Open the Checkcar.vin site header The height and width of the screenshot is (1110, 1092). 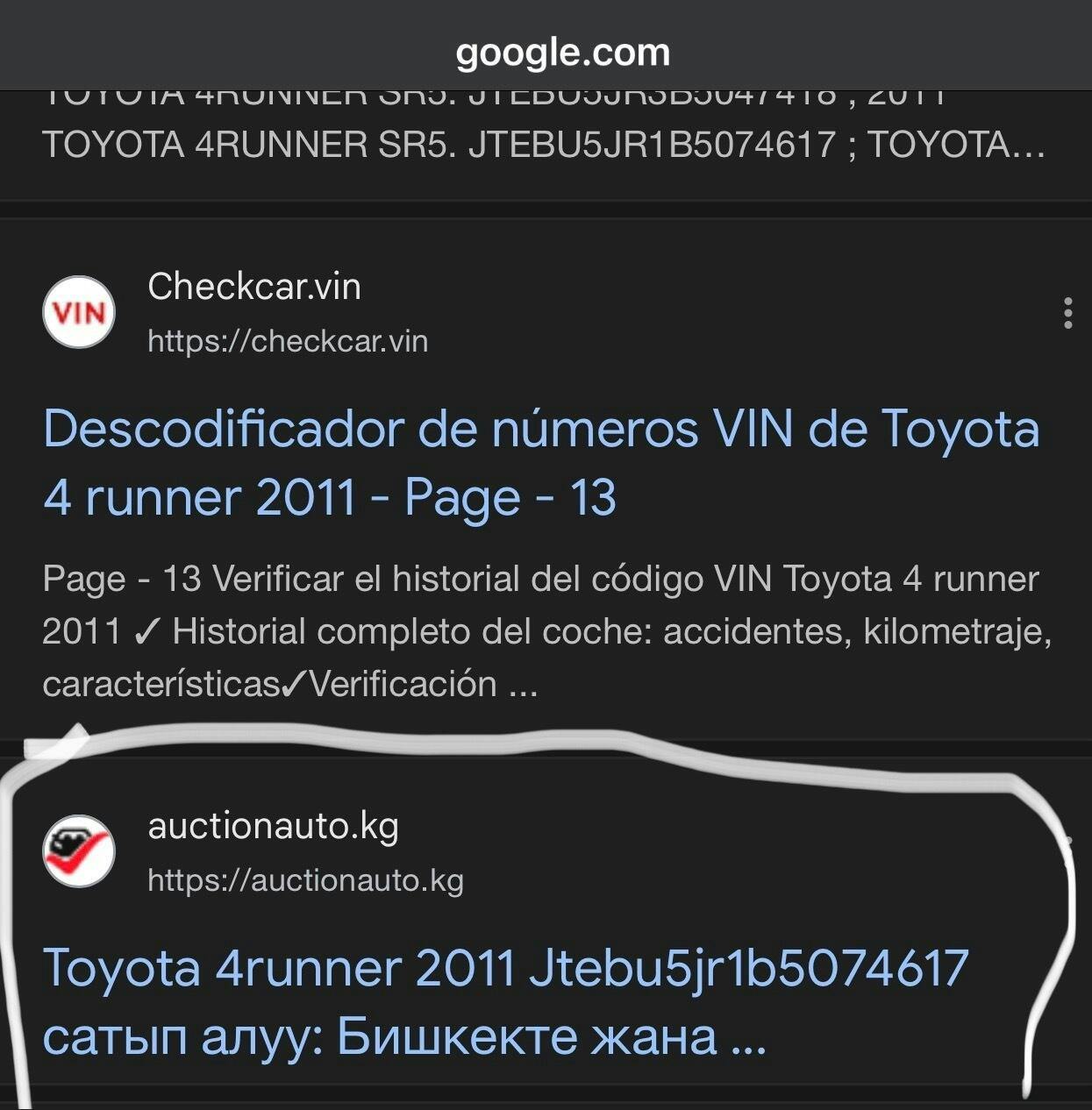pos(254,312)
